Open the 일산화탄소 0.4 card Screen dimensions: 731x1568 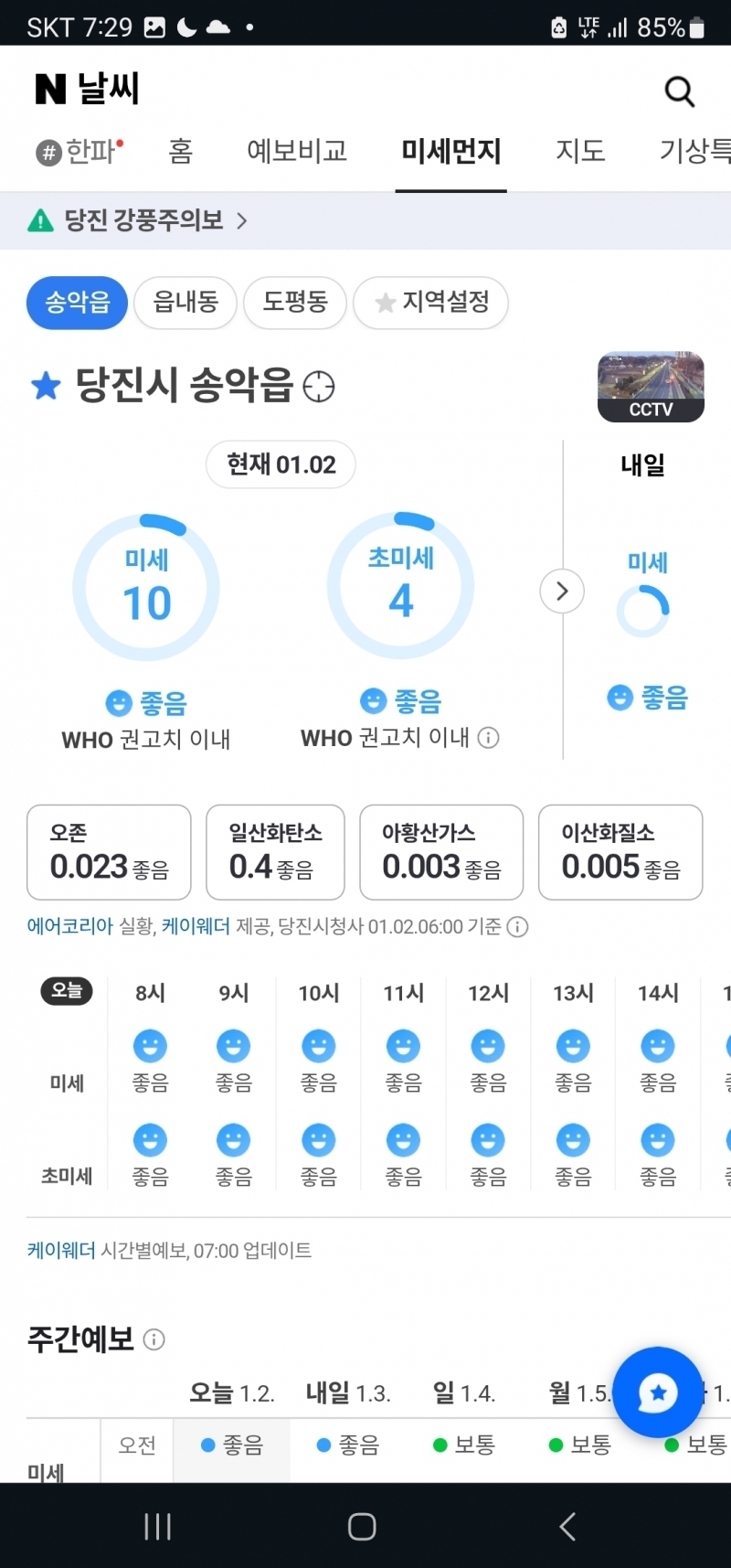(x=275, y=852)
